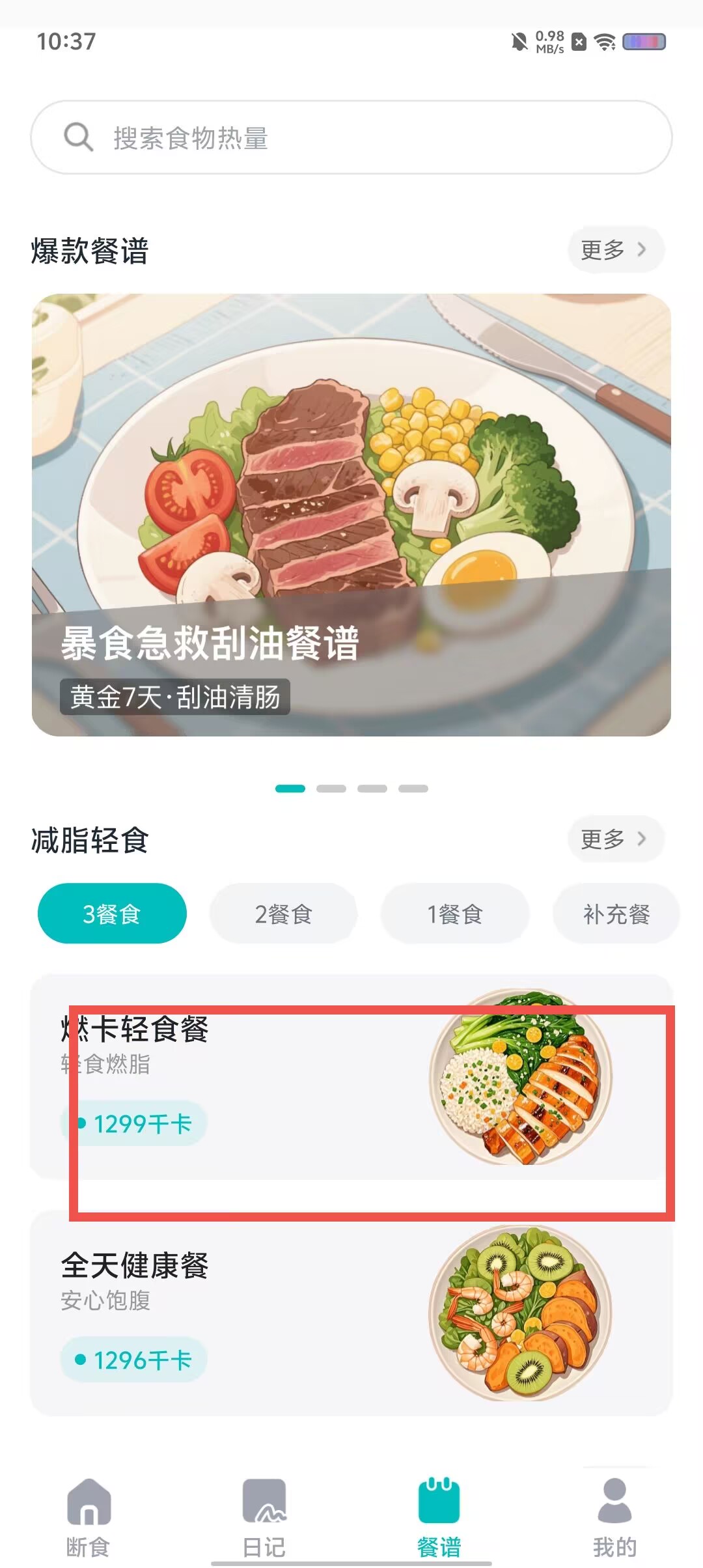703x1568 pixels.
Task: Open the 燃卡轻食餐 card
Action: click(351, 1077)
